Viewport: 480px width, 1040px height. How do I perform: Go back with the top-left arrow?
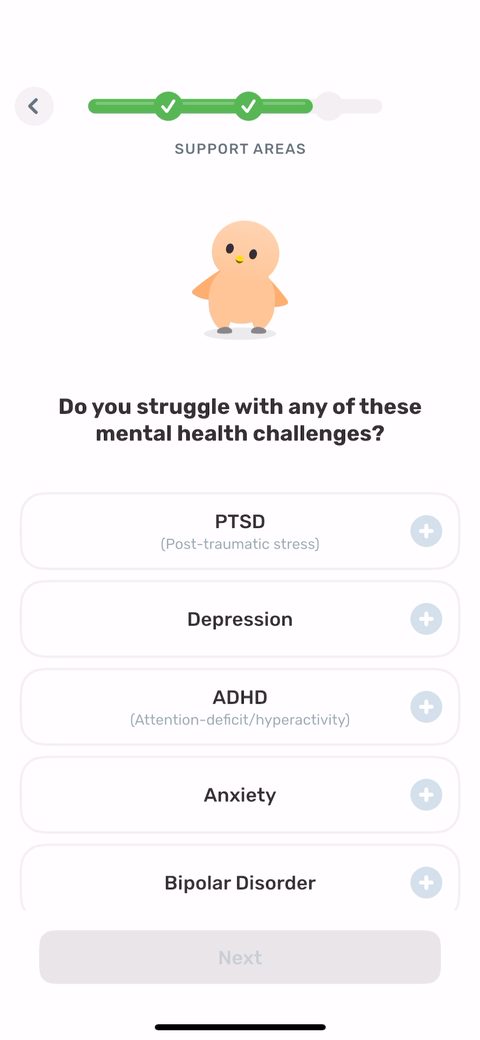point(34,106)
